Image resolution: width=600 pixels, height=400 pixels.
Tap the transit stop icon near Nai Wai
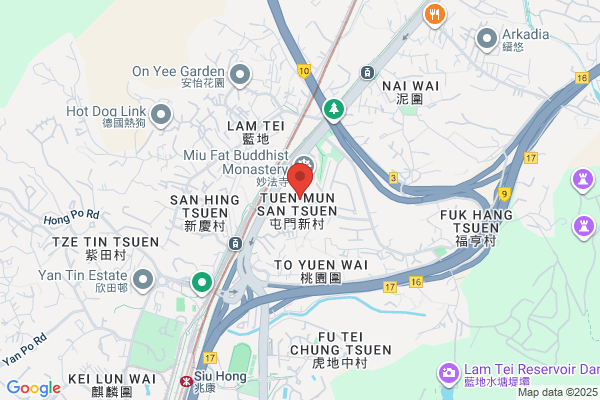367,72
